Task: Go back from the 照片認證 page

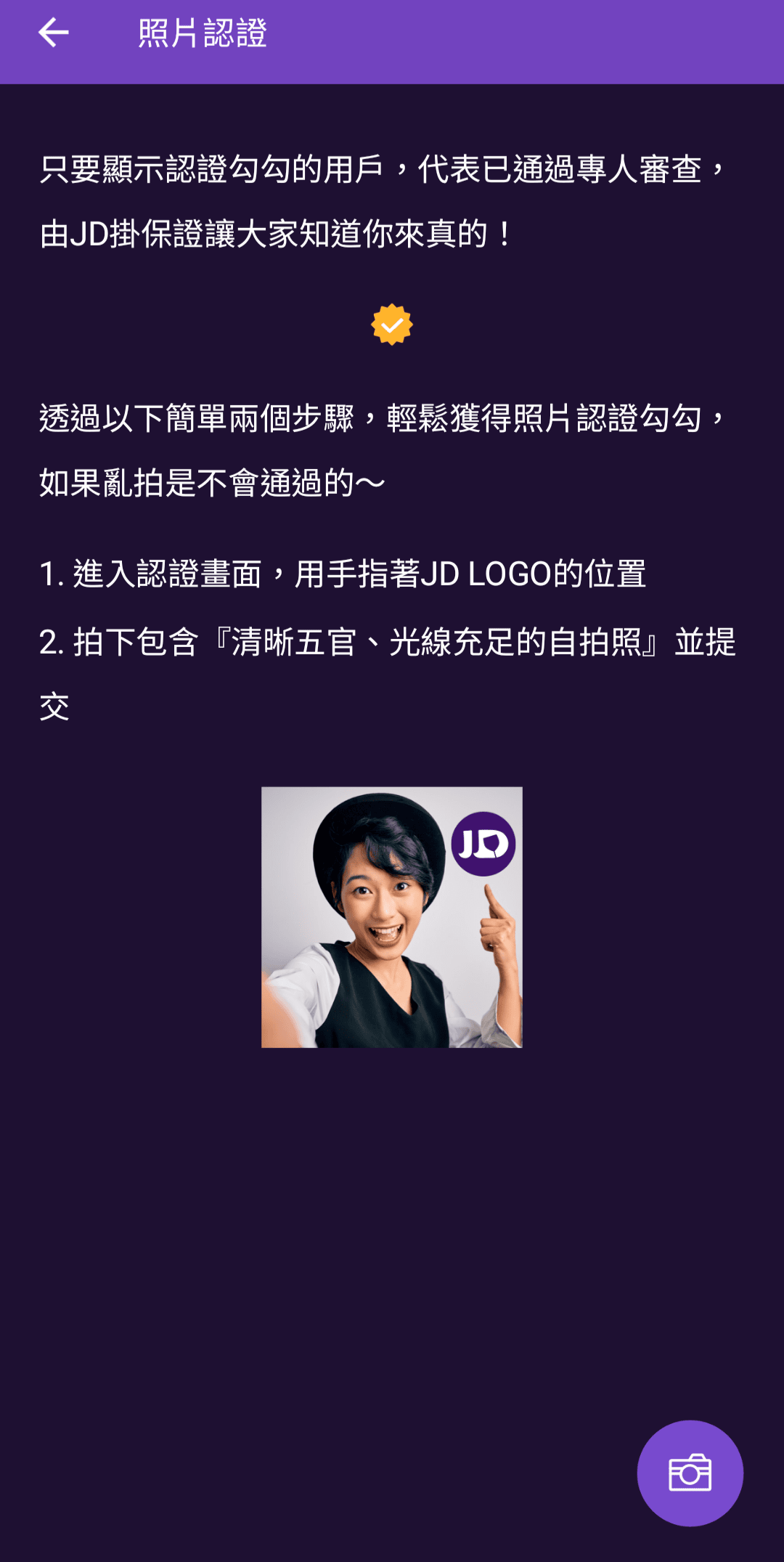Action: (x=53, y=33)
